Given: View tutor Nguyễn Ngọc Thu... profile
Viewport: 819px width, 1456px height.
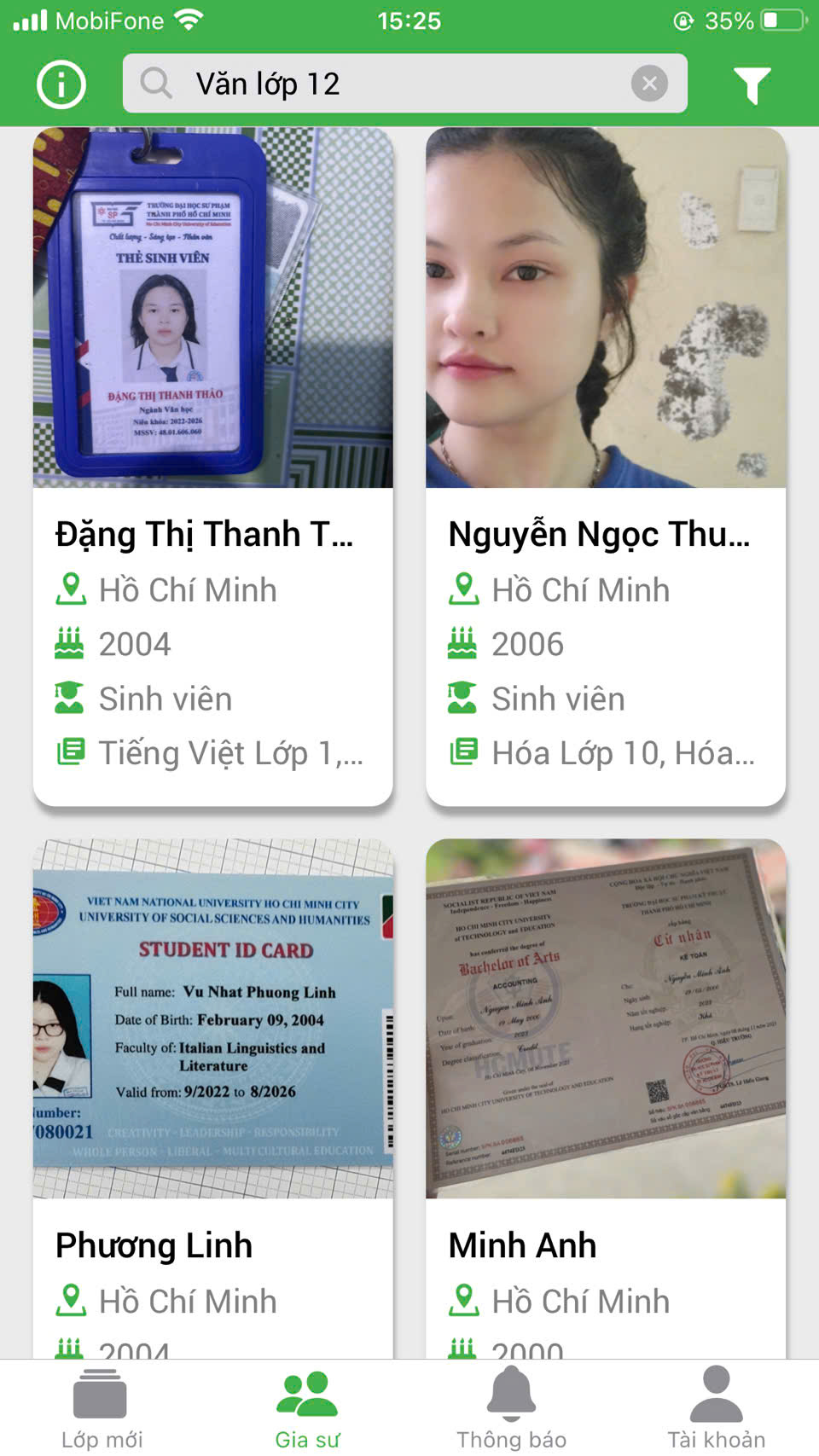Looking at the screenshot, I should point(606,466).
